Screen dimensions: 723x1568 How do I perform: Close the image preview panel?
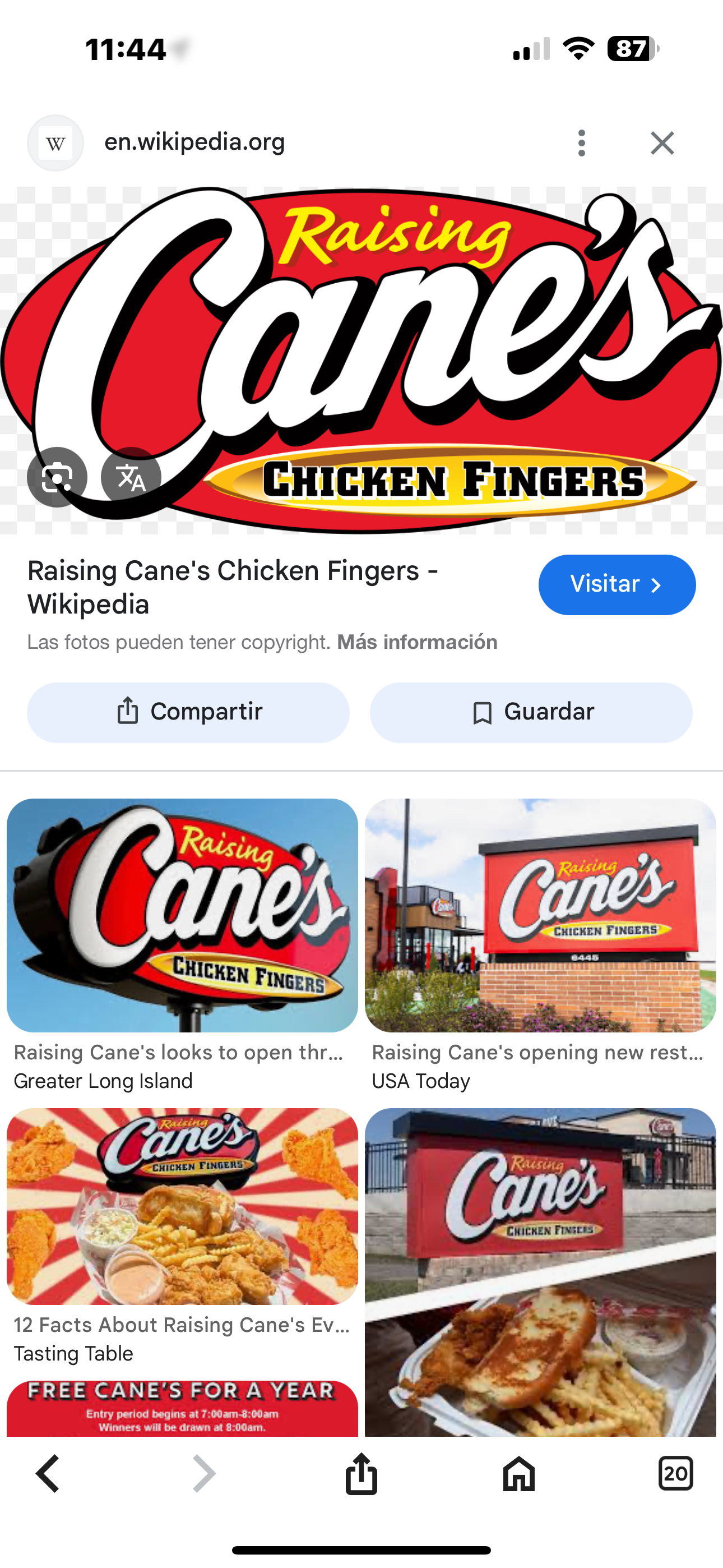(x=662, y=143)
